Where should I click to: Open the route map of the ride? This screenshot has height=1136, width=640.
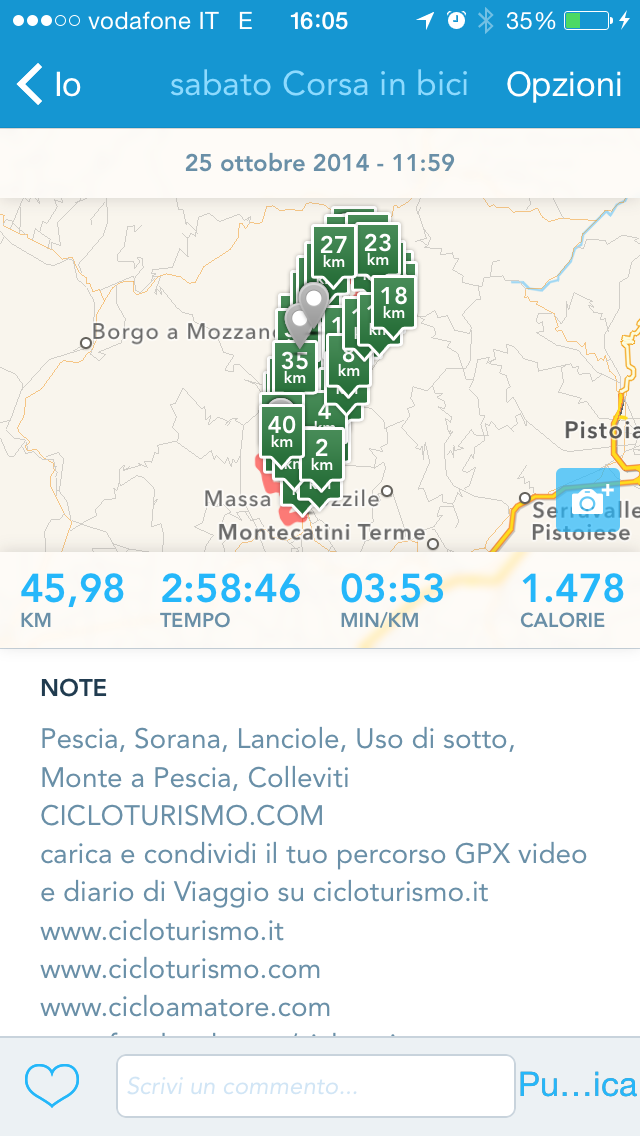320,375
